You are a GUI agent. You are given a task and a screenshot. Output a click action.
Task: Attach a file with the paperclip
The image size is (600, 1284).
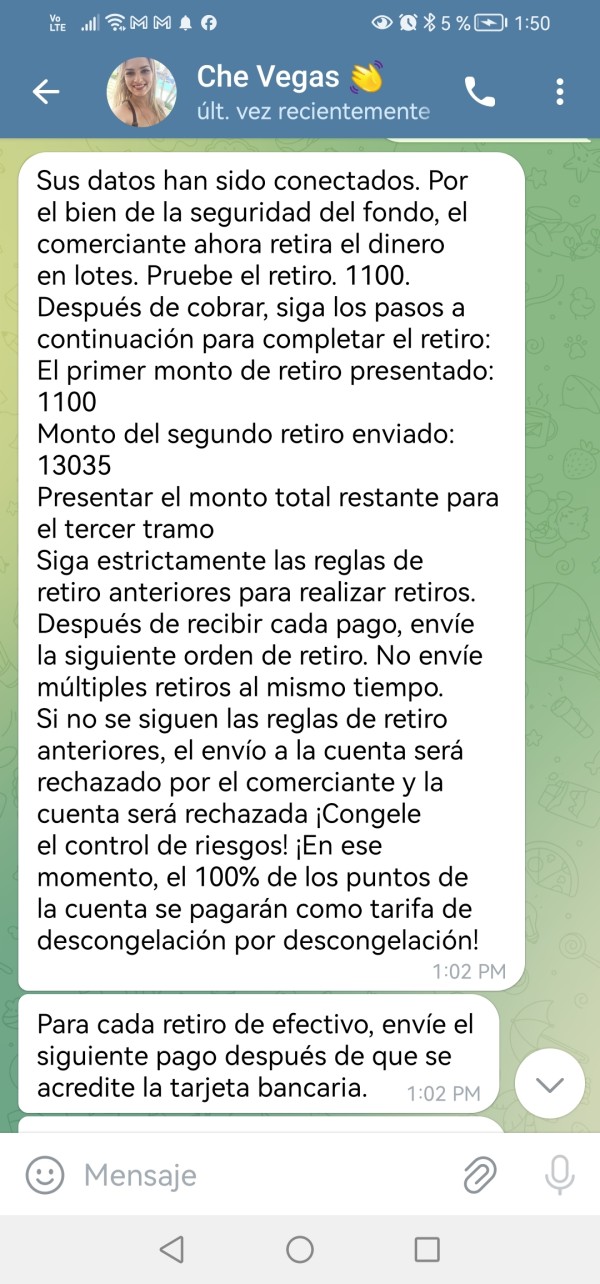pos(480,1176)
